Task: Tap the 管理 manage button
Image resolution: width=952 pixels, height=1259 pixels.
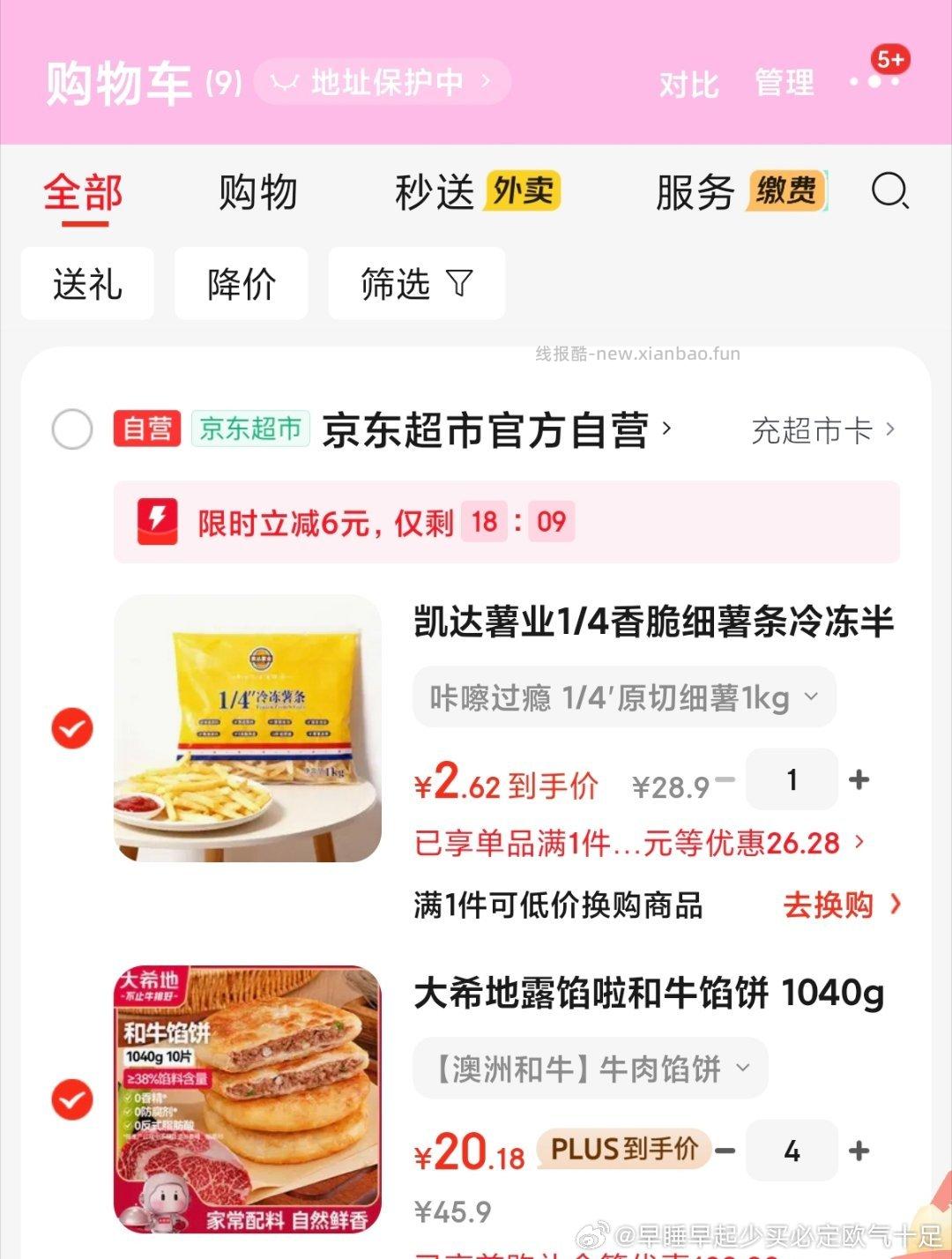Action: pyautogui.click(x=783, y=84)
